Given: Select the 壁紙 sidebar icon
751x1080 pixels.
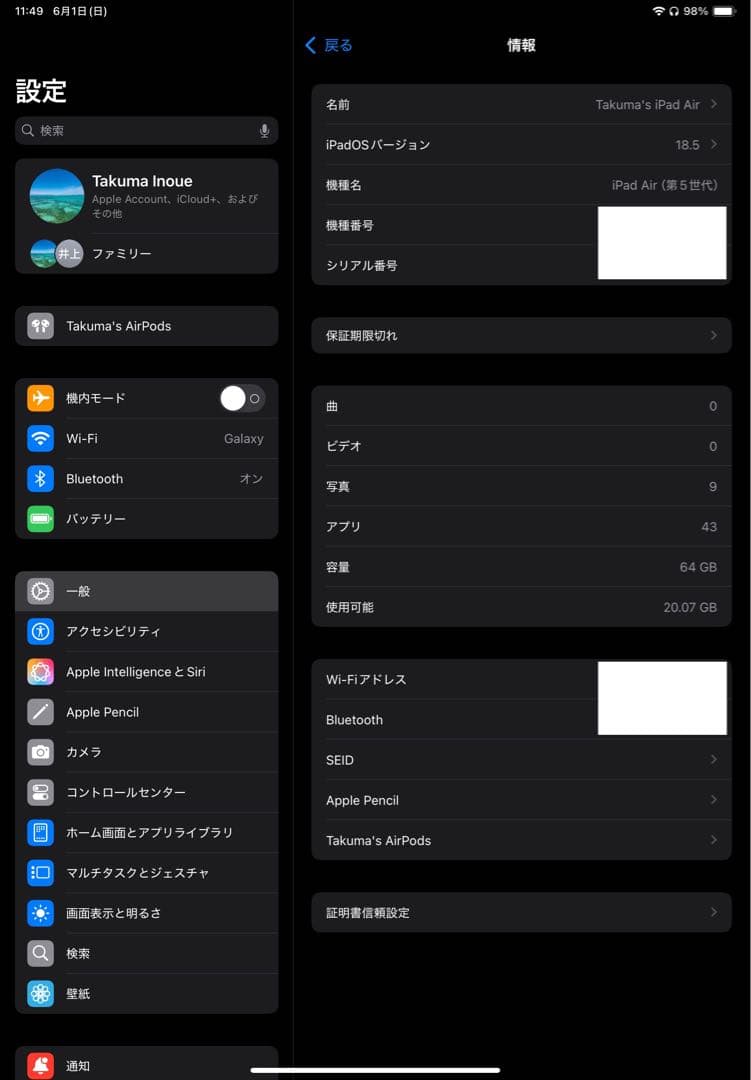Looking at the screenshot, I should 40,993.
